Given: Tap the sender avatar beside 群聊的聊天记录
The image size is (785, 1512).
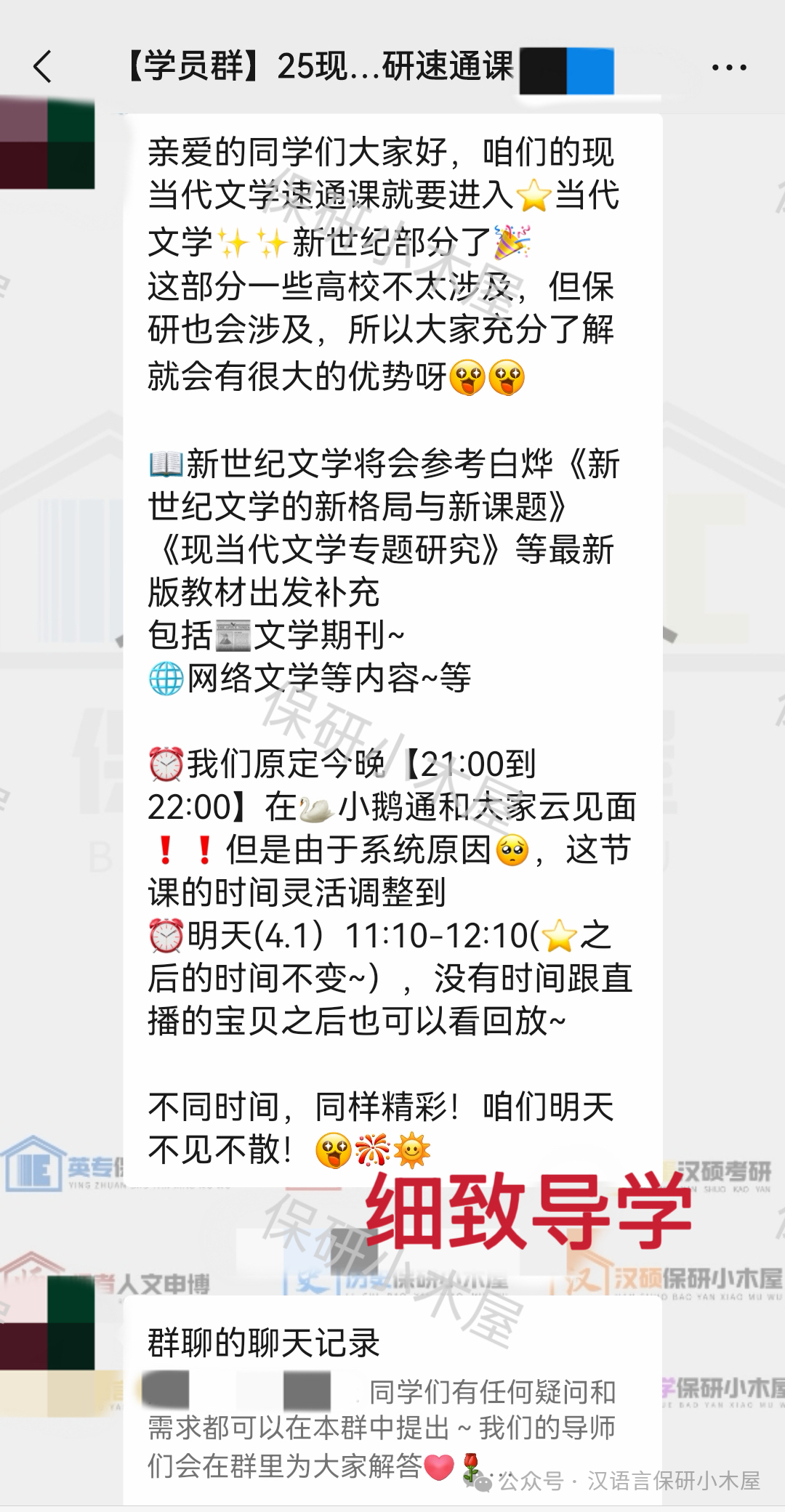Looking at the screenshot, I should coord(48,1324).
